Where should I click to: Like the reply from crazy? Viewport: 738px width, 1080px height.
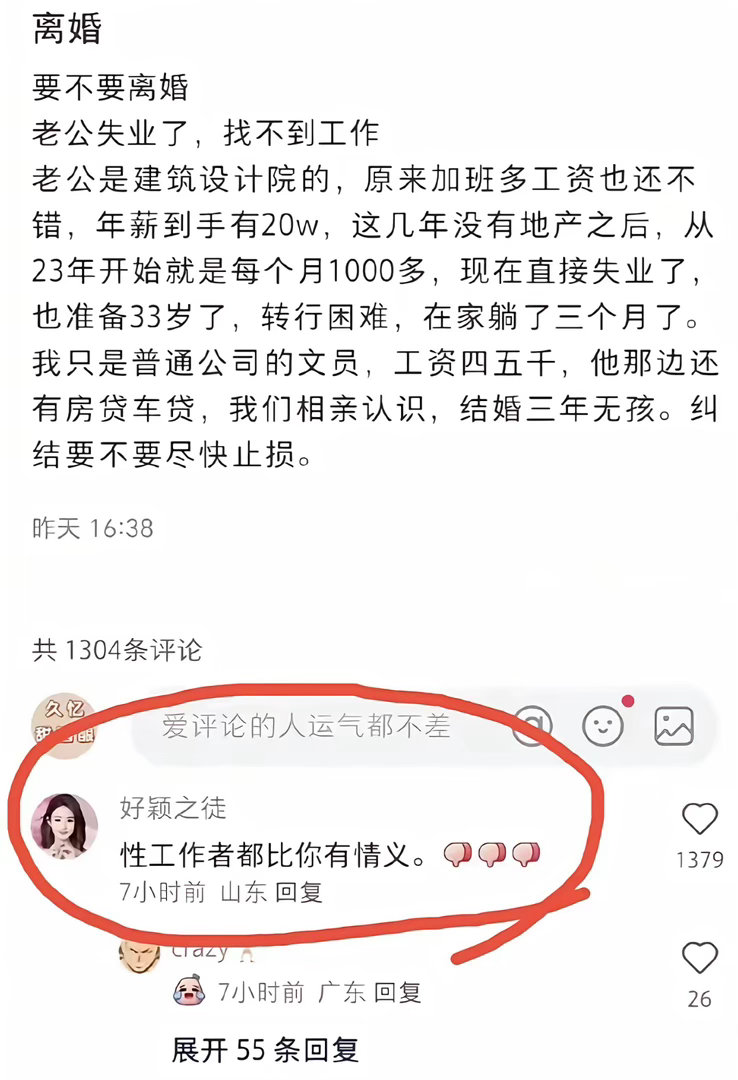click(699, 959)
